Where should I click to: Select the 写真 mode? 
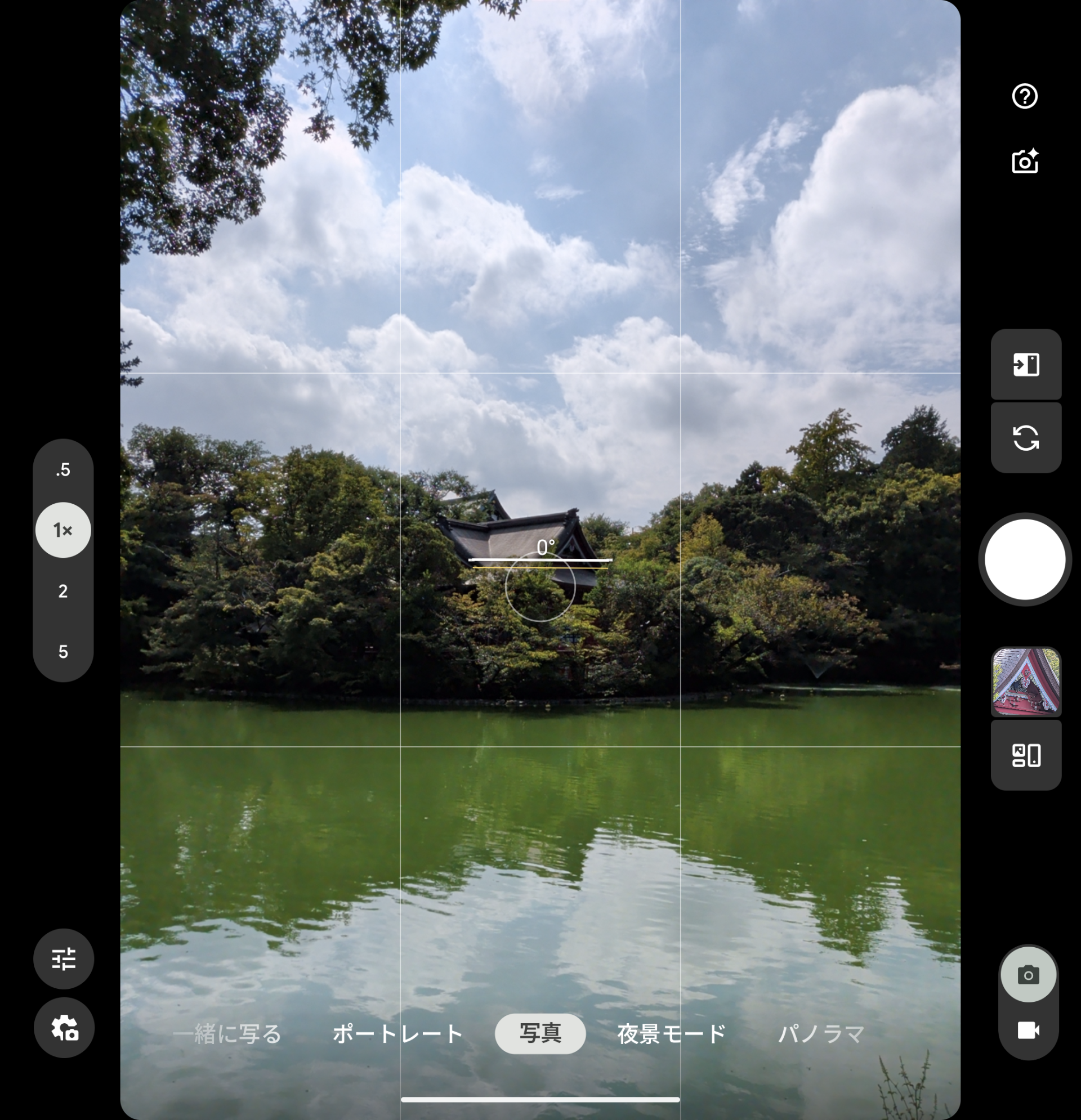click(539, 1034)
